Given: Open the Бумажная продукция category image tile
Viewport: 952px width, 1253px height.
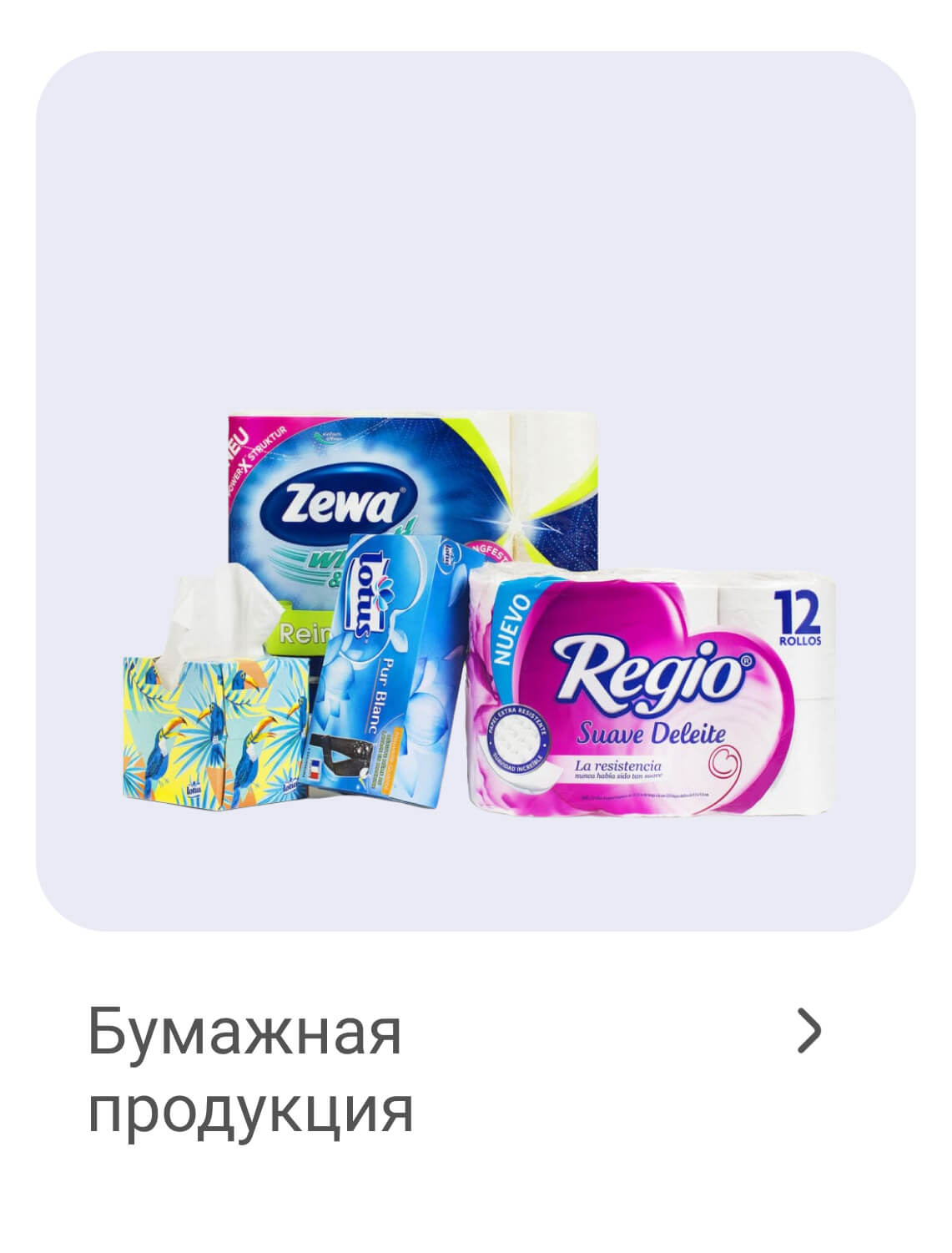Looking at the screenshot, I should [475, 491].
